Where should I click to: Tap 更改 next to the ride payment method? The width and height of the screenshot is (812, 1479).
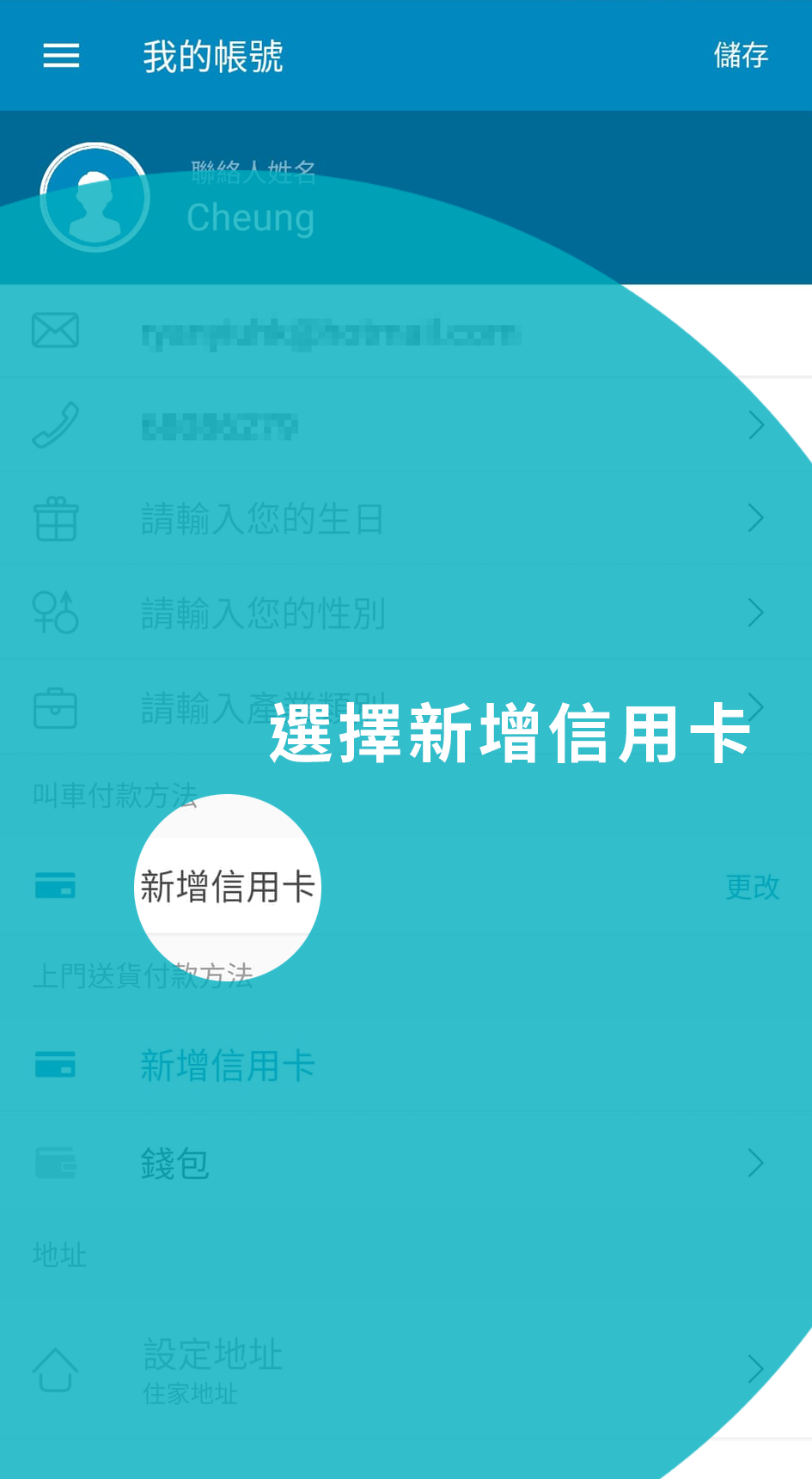tap(752, 887)
